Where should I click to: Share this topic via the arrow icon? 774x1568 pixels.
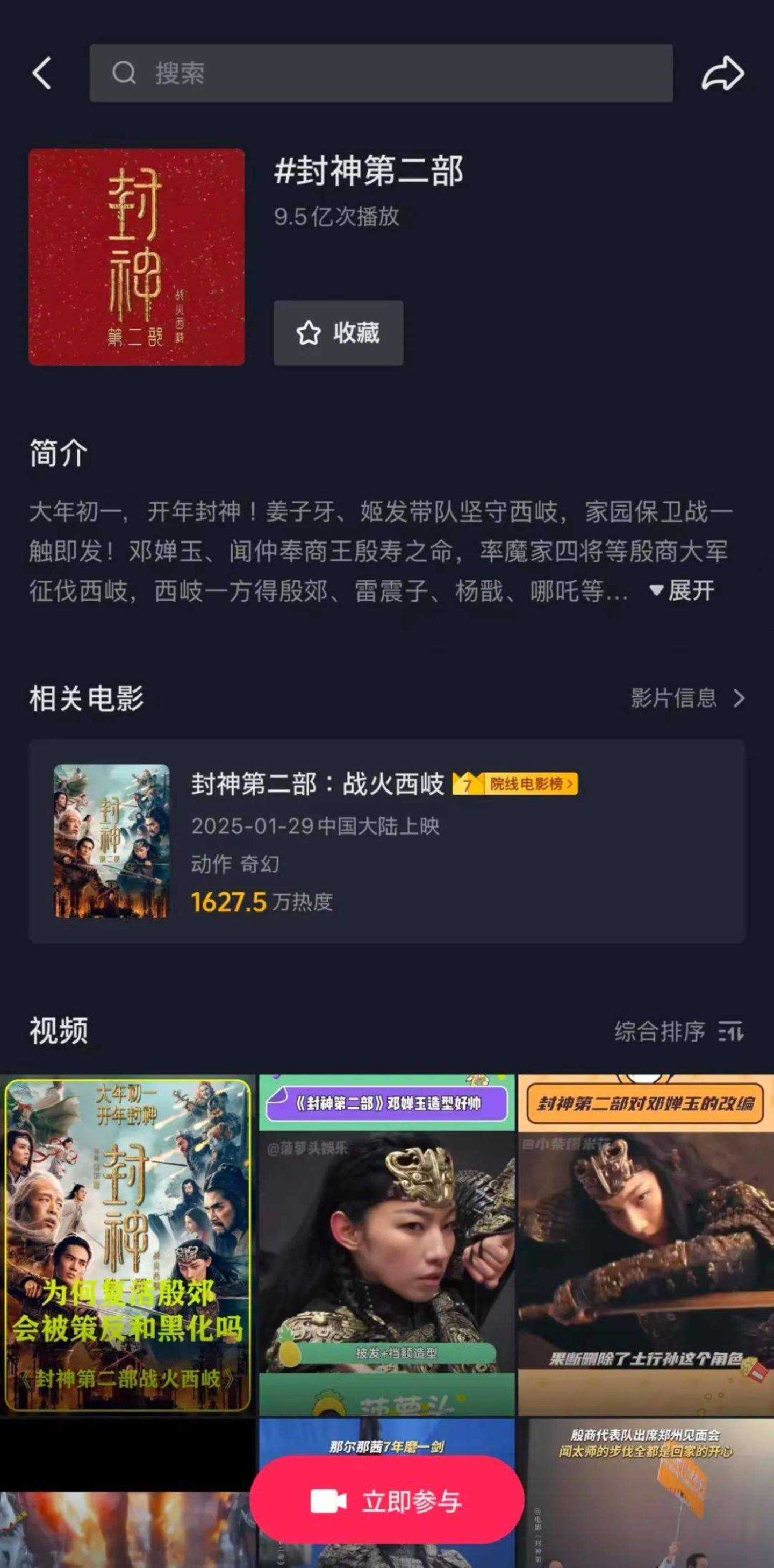722,74
